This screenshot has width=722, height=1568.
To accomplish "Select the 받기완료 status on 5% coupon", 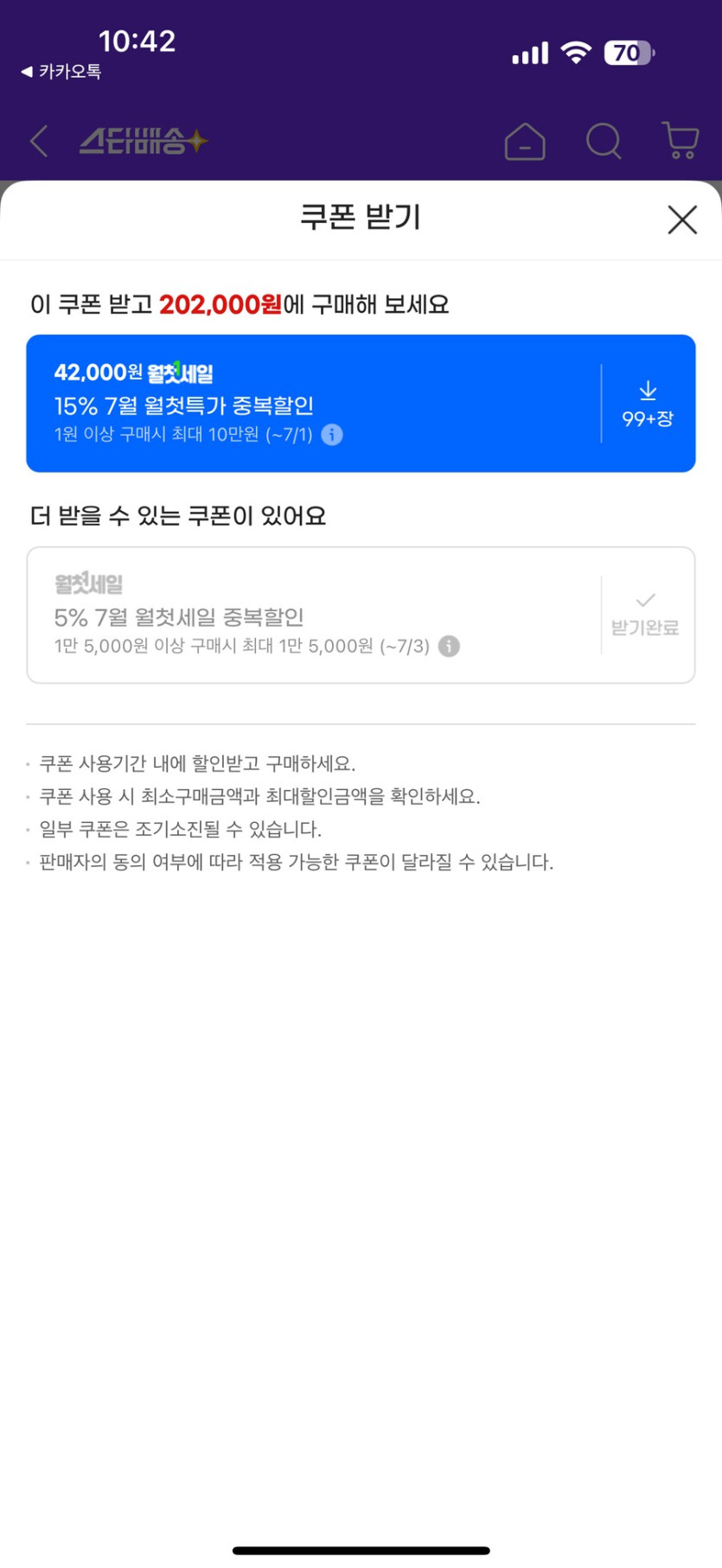I will 645,628.
